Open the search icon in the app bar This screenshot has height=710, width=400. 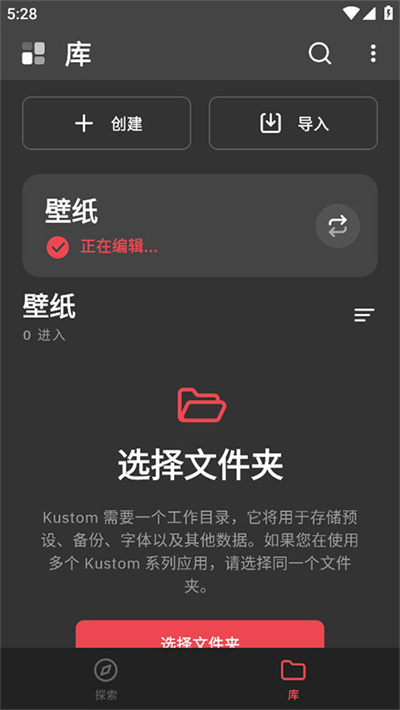[x=320, y=54]
